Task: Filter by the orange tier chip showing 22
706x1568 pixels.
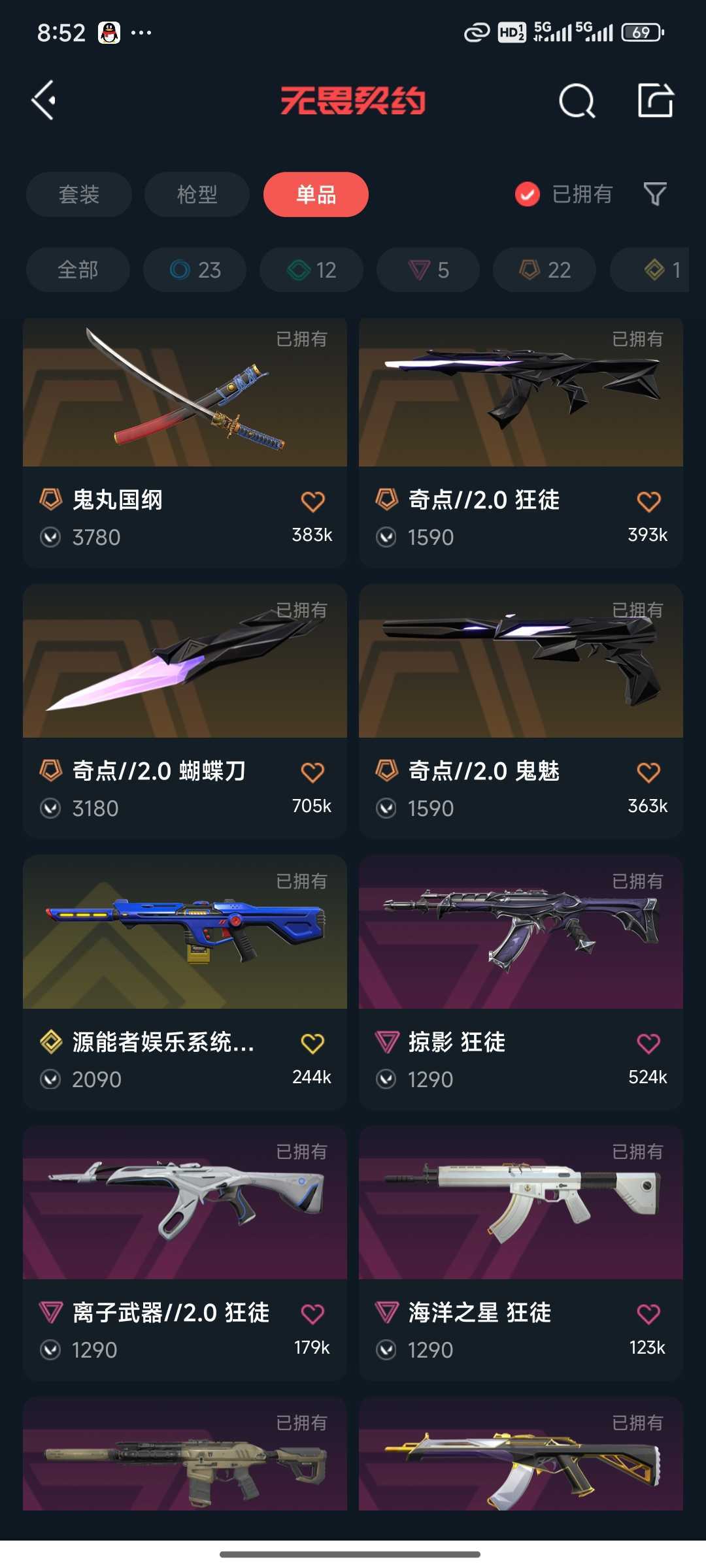Action: 545,269
